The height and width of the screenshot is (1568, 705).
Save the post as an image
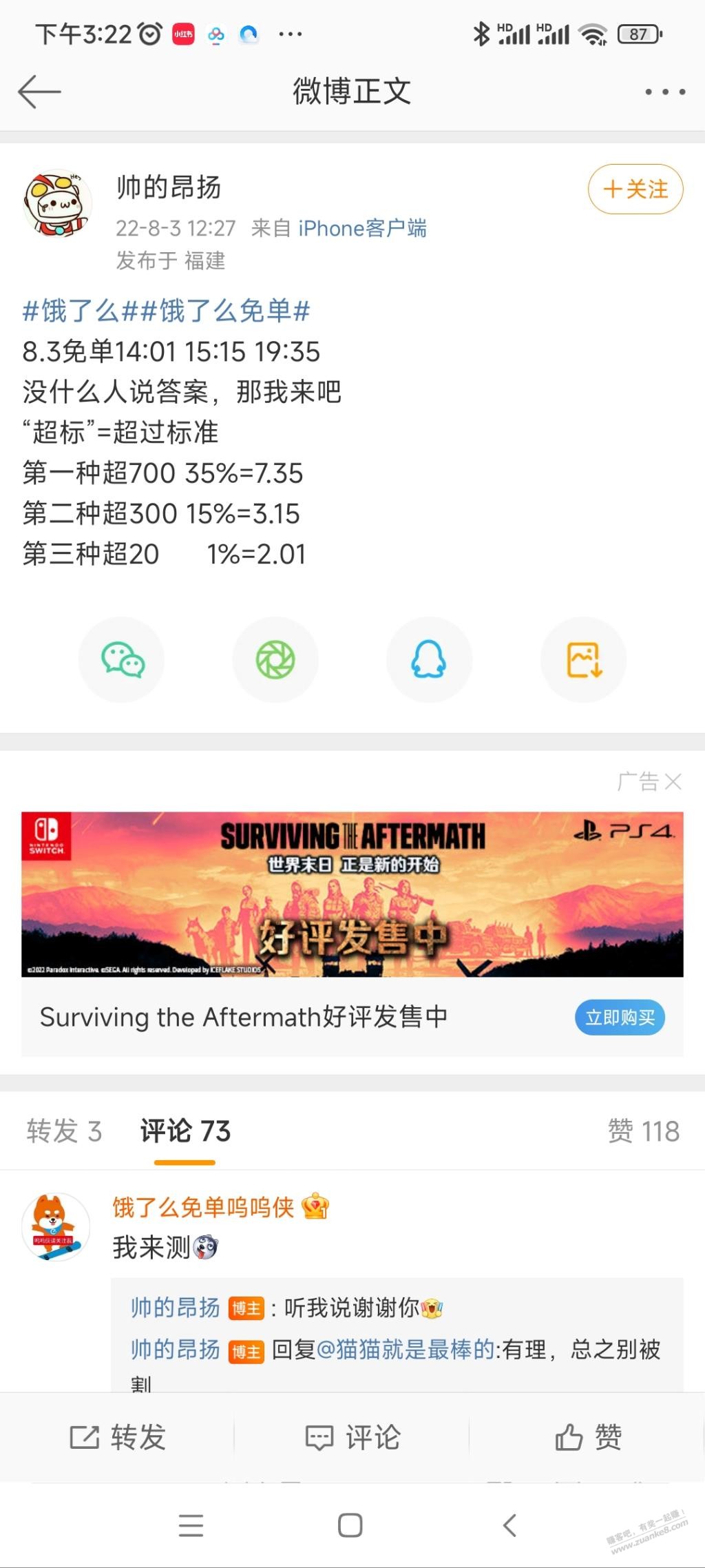583,660
